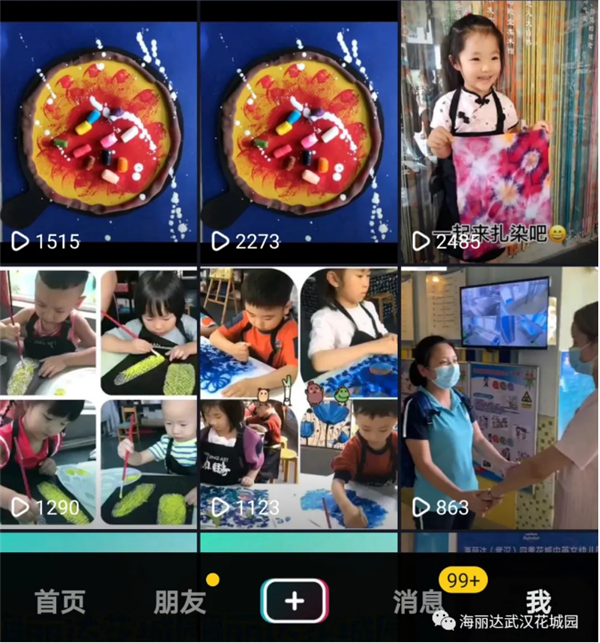Open the 消息 tab

pyautogui.click(x=418, y=602)
